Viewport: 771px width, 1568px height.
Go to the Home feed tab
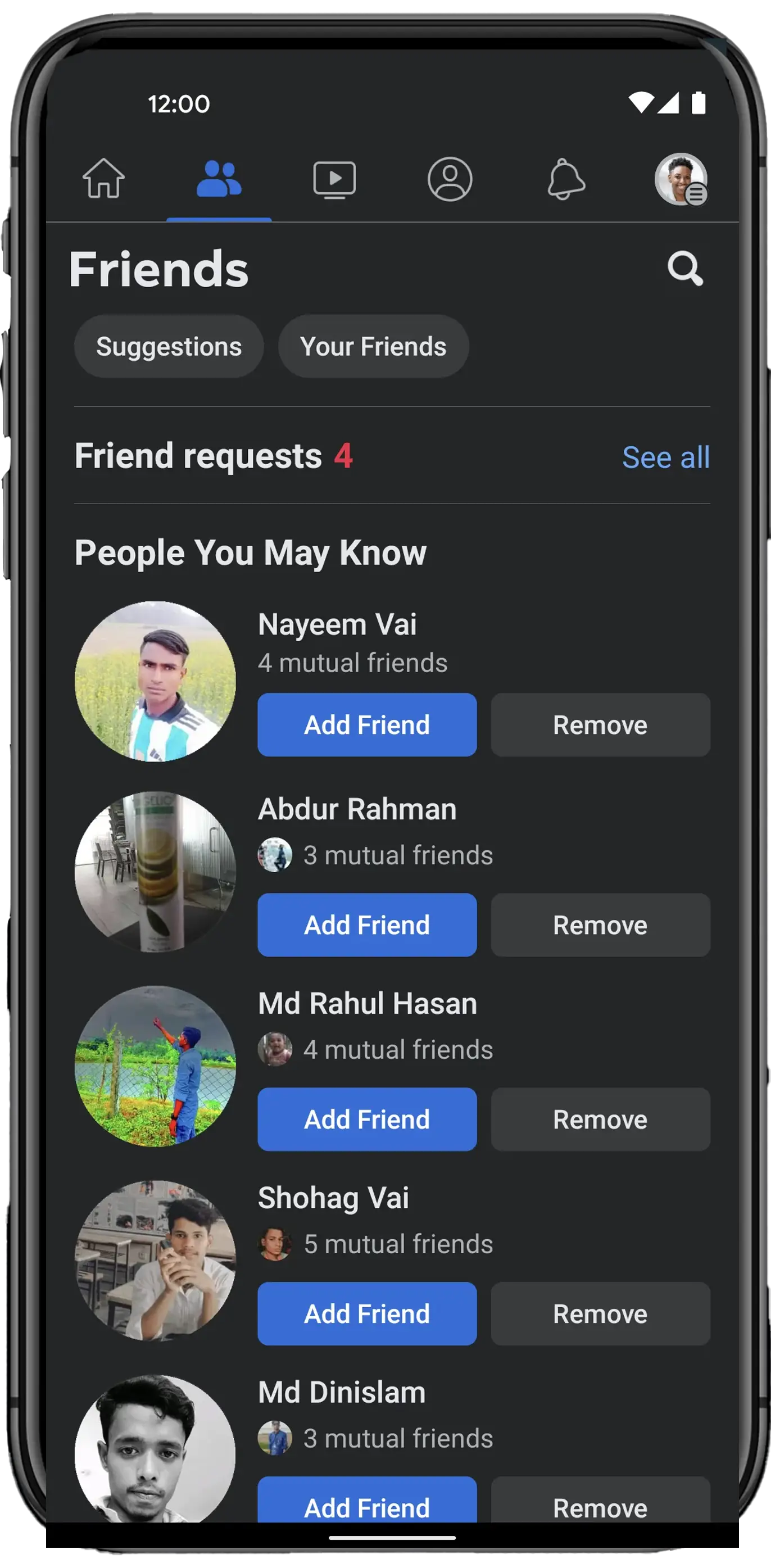pyautogui.click(x=103, y=178)
